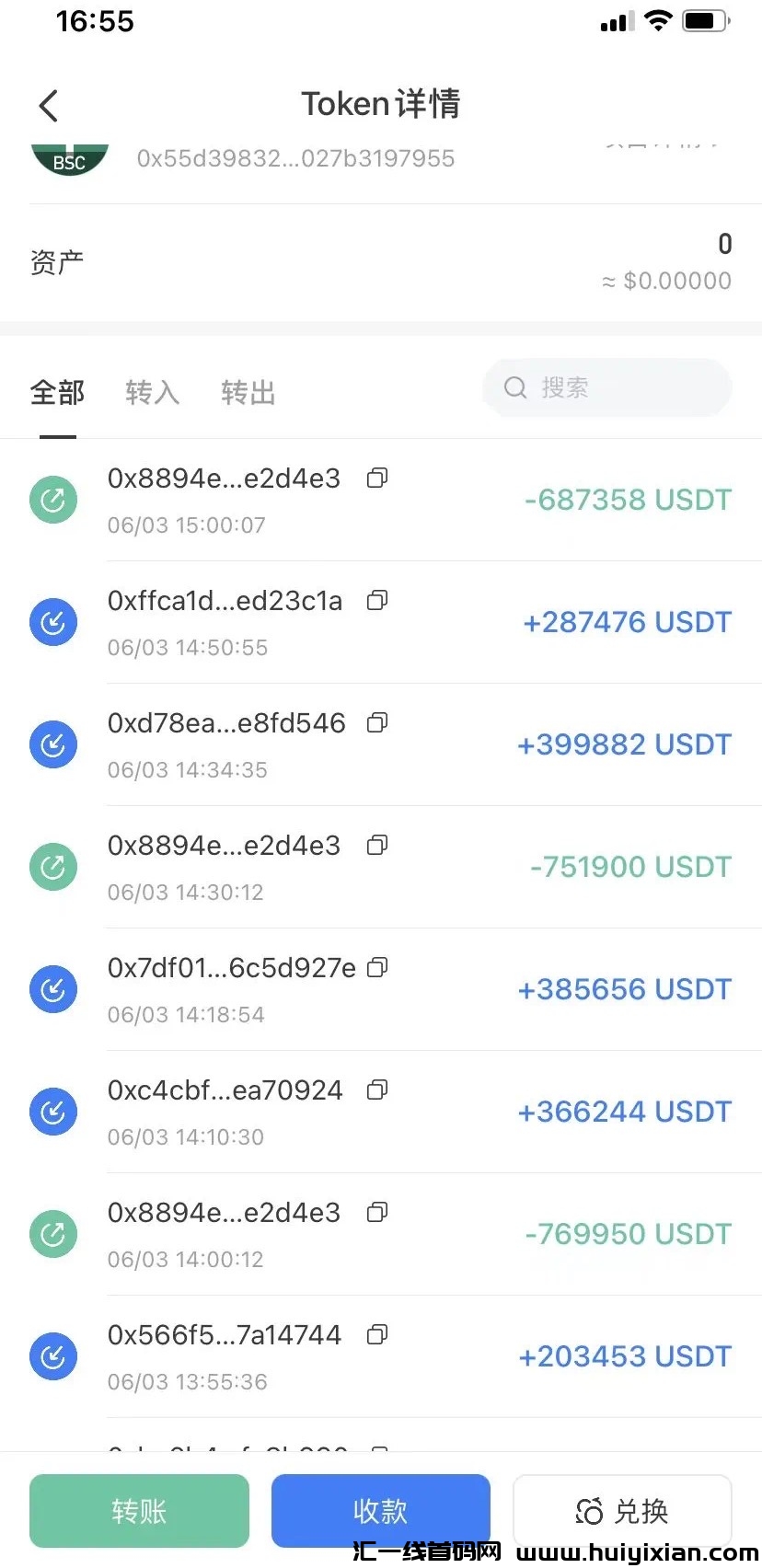Switch to the 全部 tab
This screenshot has width=762, height=1568.
pos(57,393)
